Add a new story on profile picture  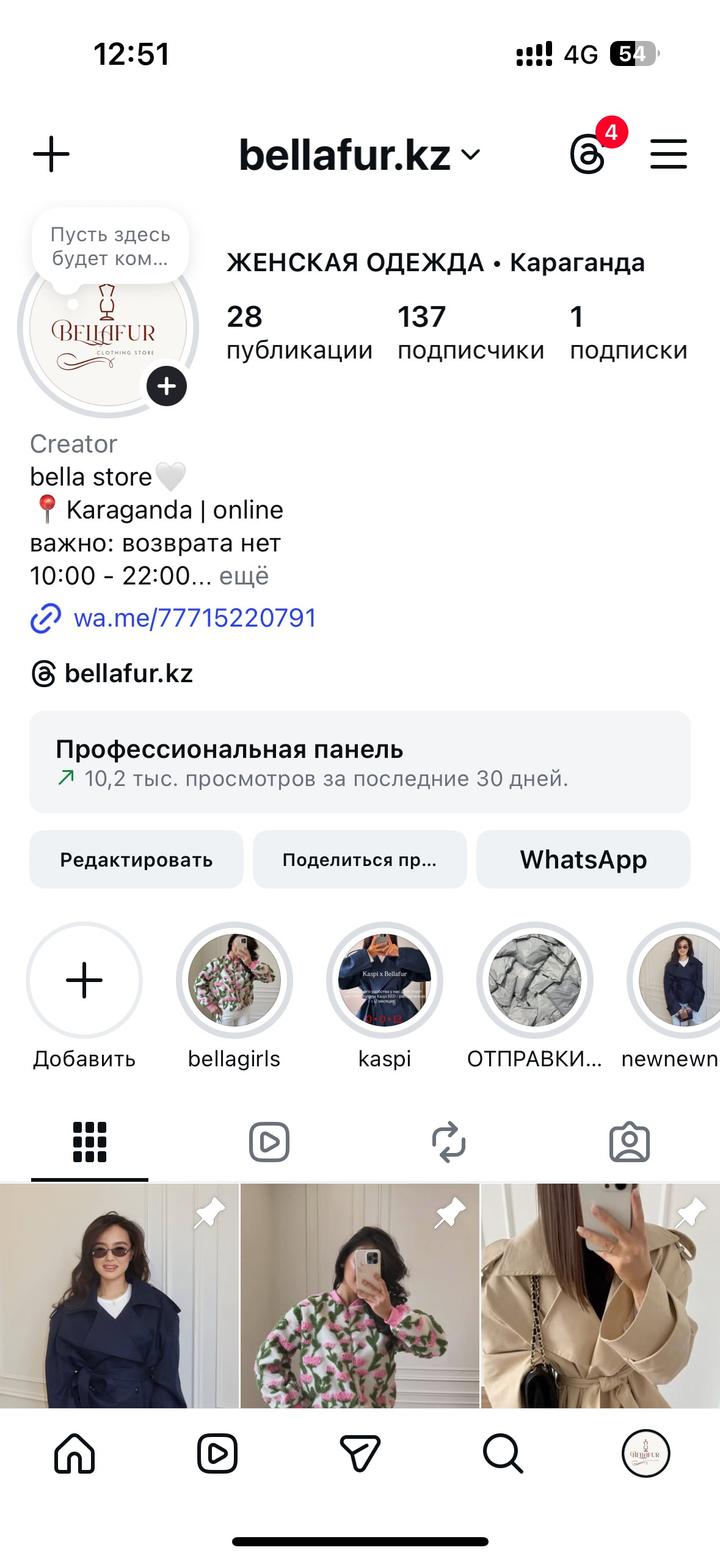(166, 386)
